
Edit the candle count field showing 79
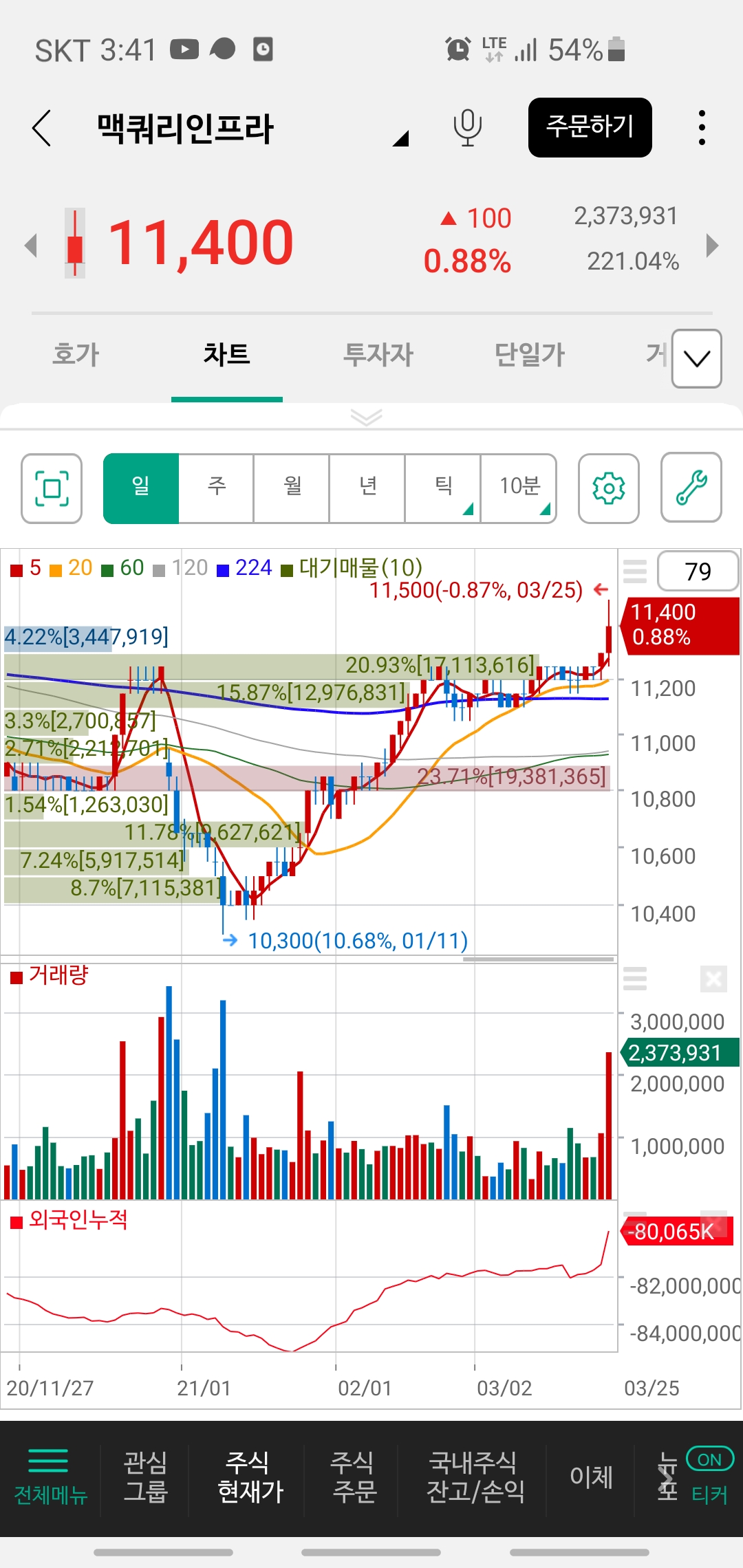point(698,571)
